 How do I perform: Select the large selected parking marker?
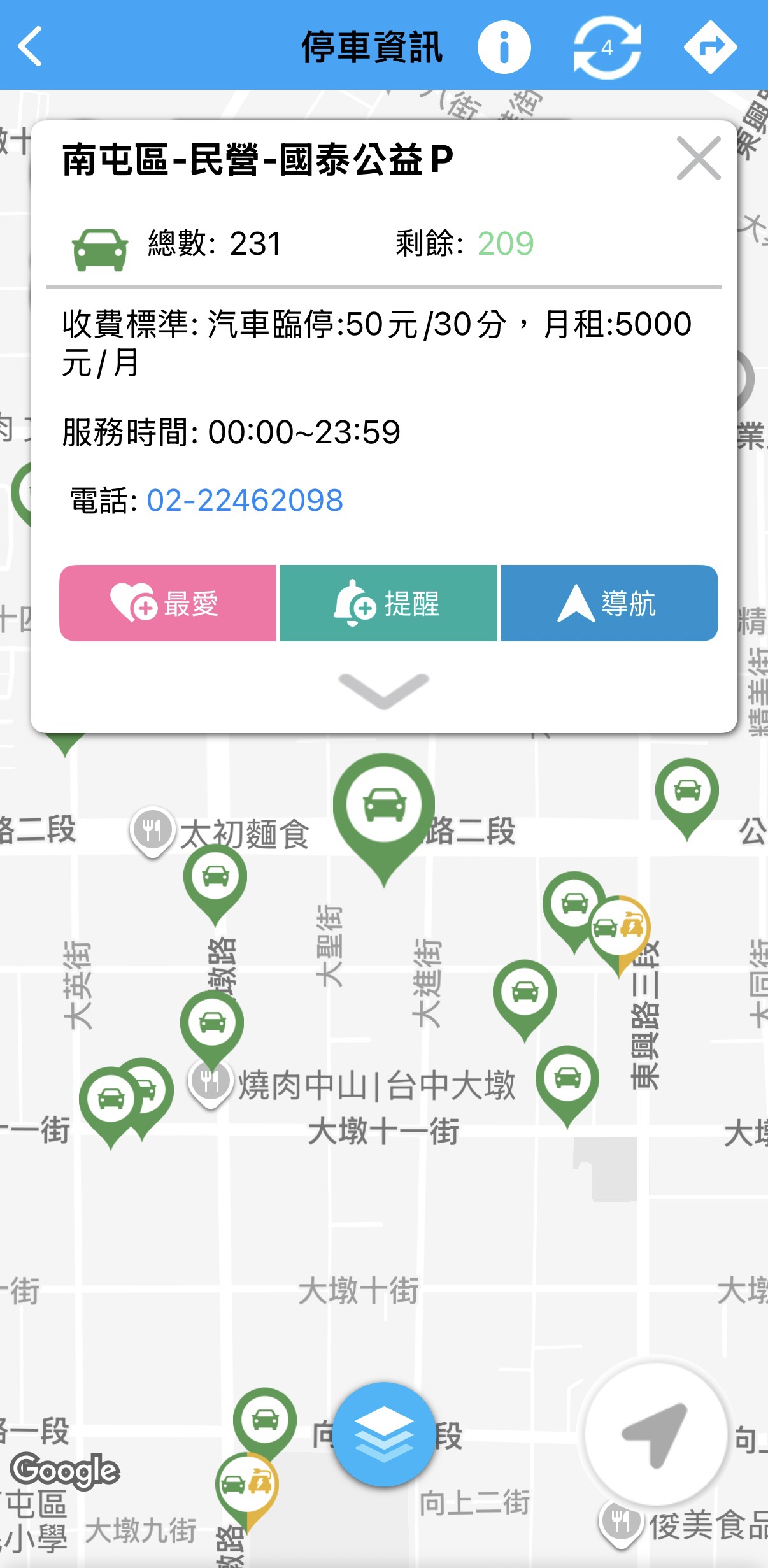tap(383, 805)
